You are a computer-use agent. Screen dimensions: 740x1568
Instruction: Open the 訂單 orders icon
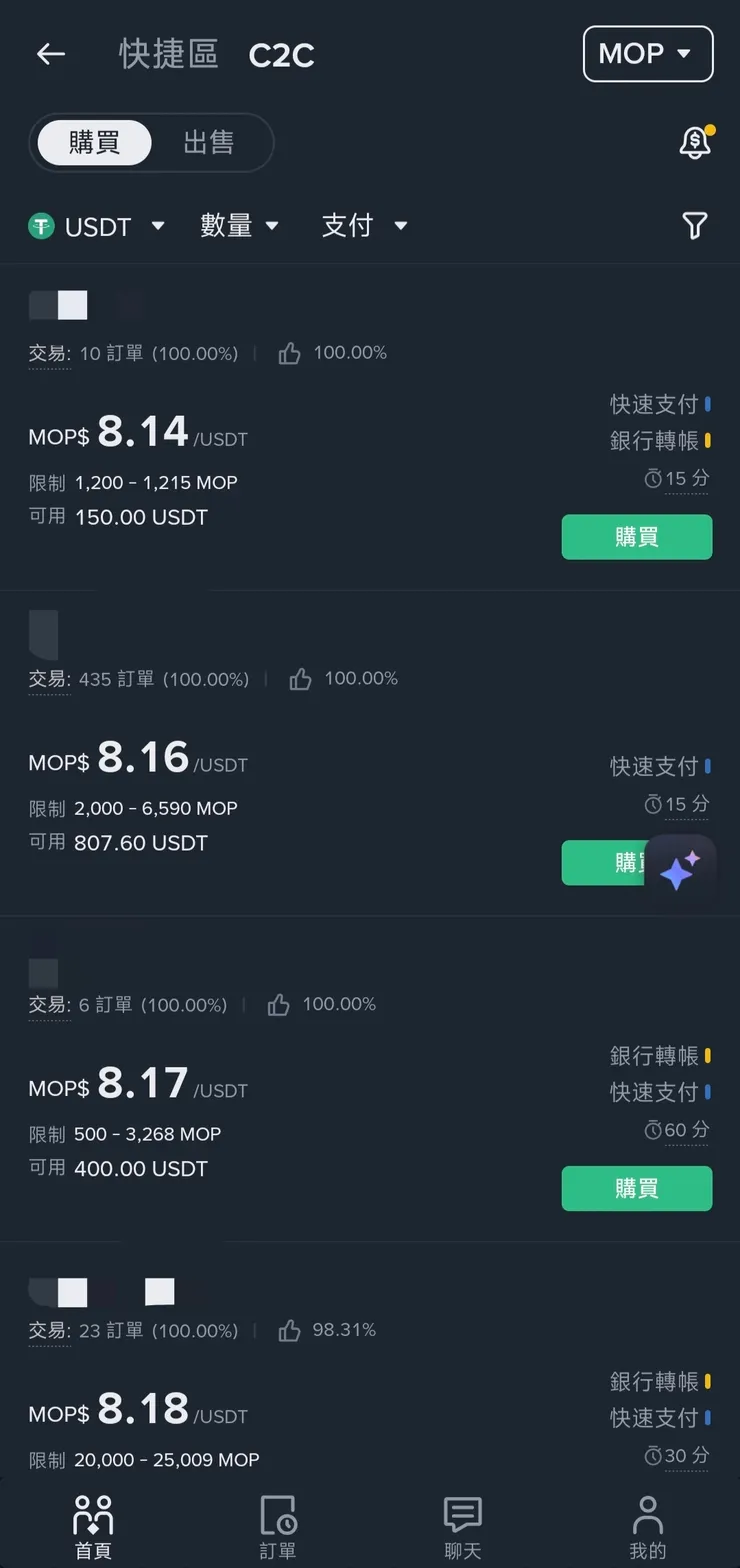click(277, 1516)
